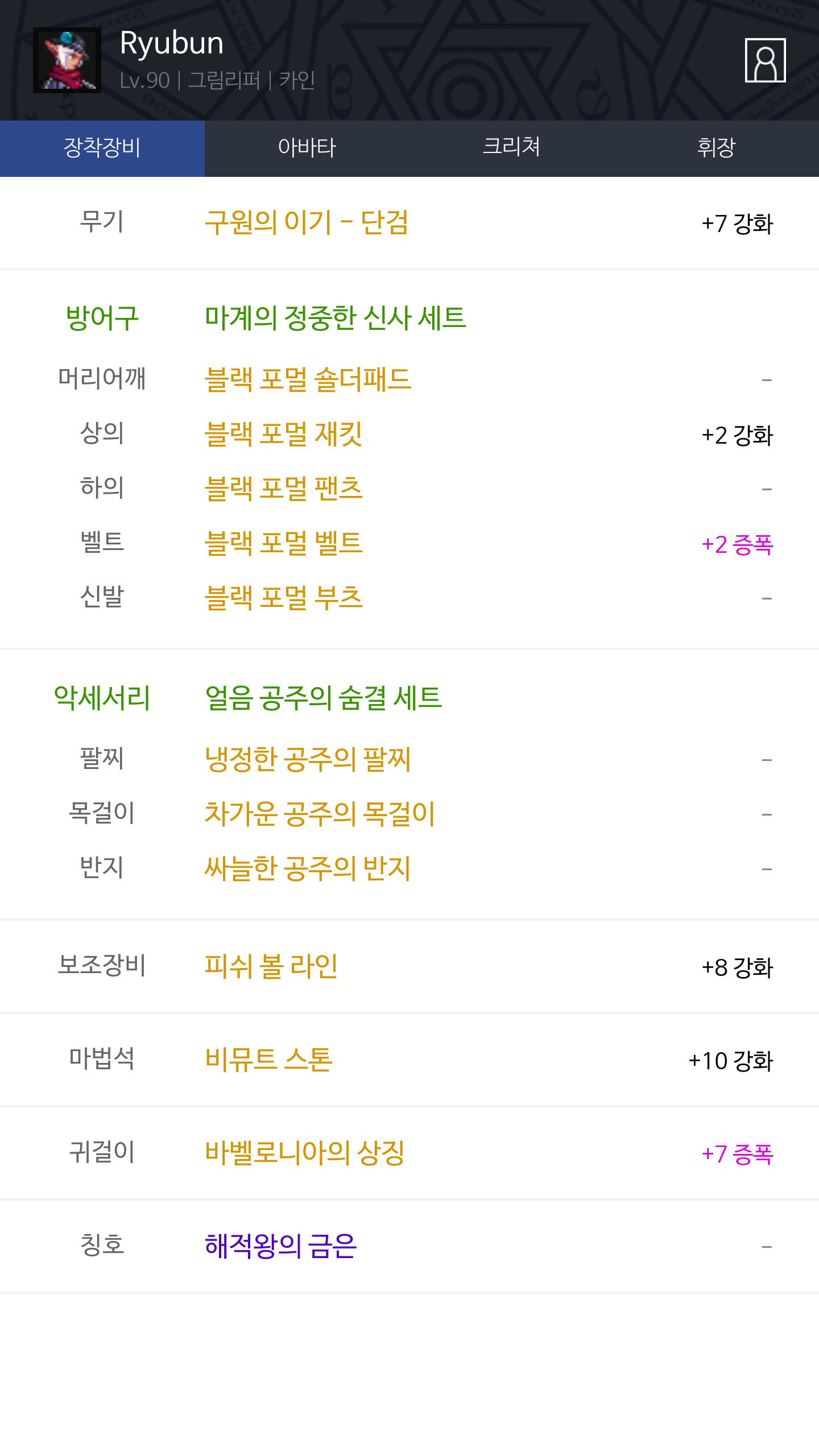Tap Ryubun's character avatar

click(67, 60)
